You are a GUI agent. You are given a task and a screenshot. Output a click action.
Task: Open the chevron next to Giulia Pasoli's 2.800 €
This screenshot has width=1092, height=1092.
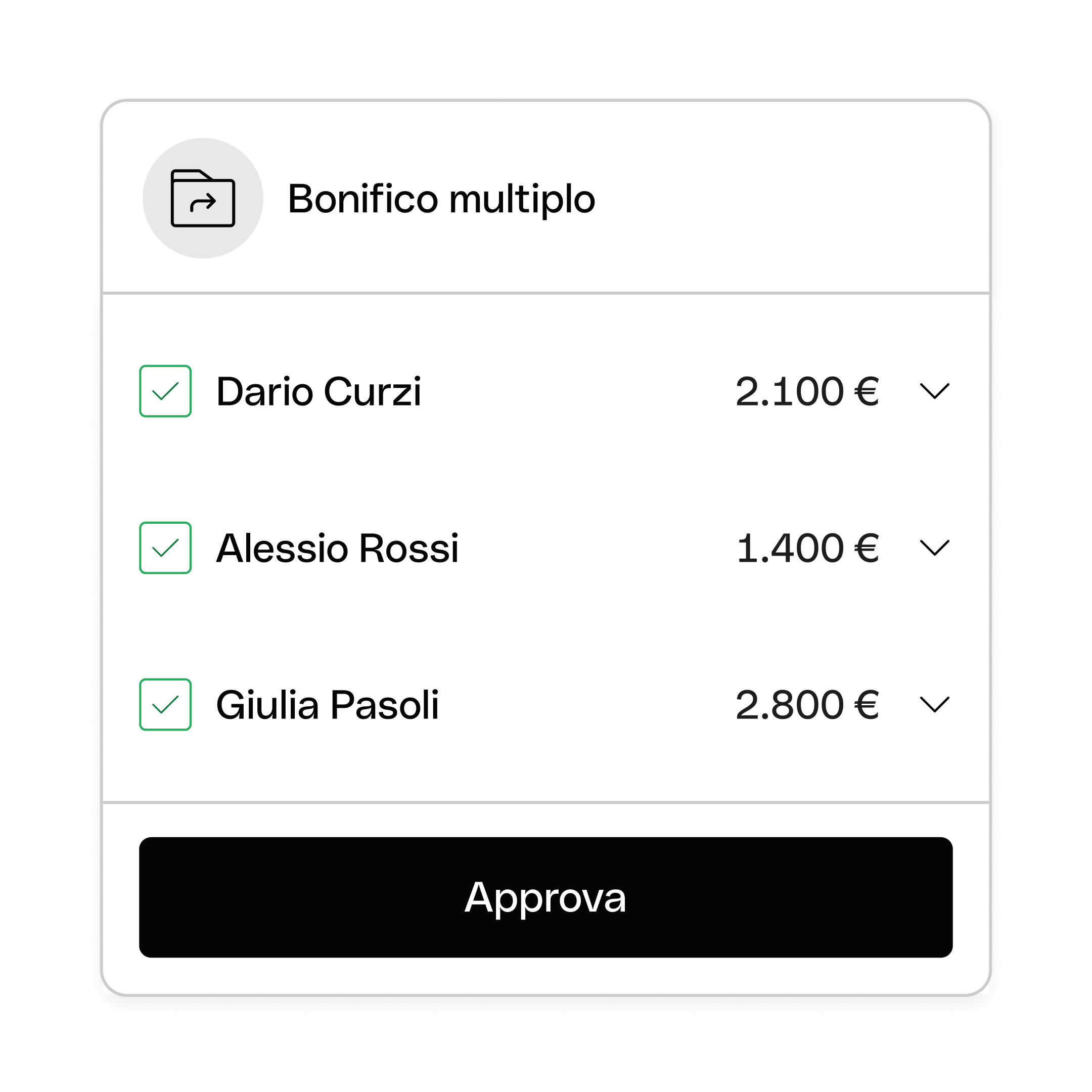[x=934, y=704]
